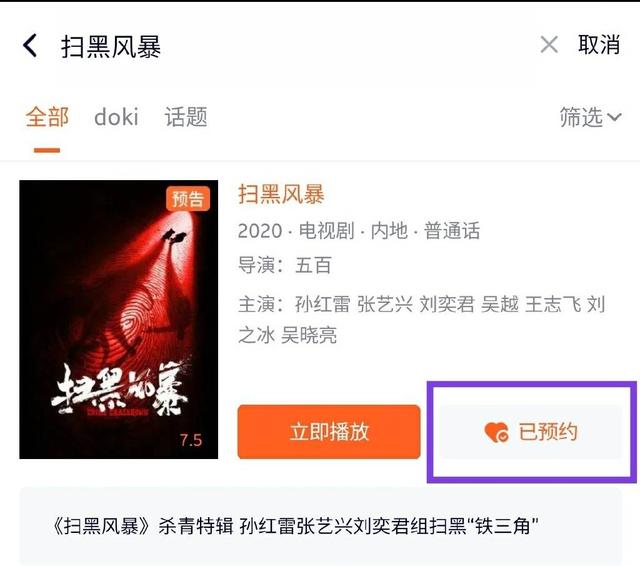Clear the search text with the X icon
640x566 pixels.
549,45
